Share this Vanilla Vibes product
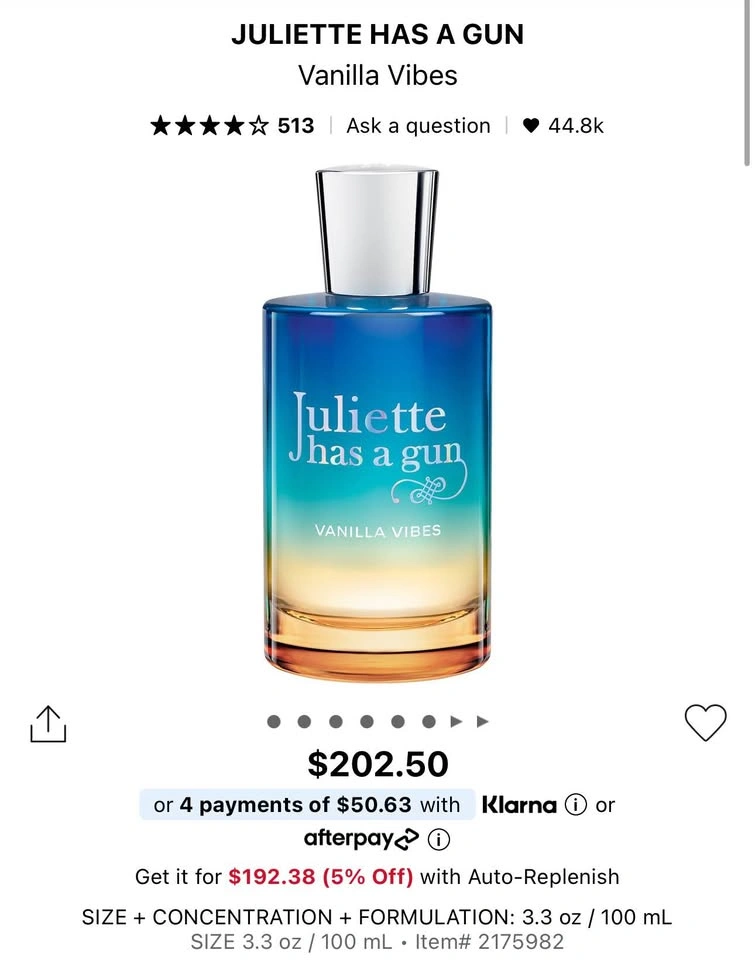 click(x=48, y=724)
